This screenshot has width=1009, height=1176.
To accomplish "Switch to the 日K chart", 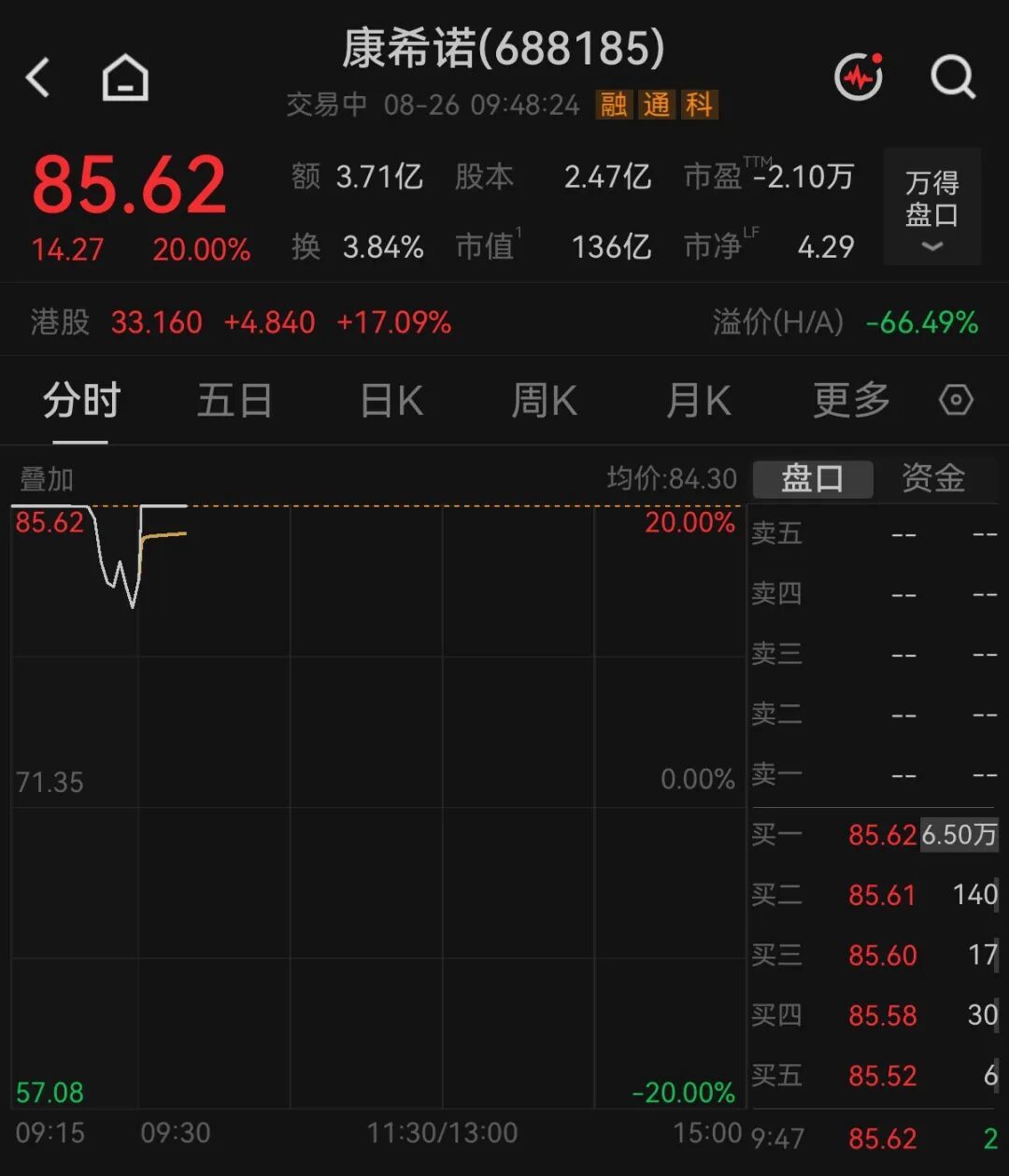I will pos(391,401).
